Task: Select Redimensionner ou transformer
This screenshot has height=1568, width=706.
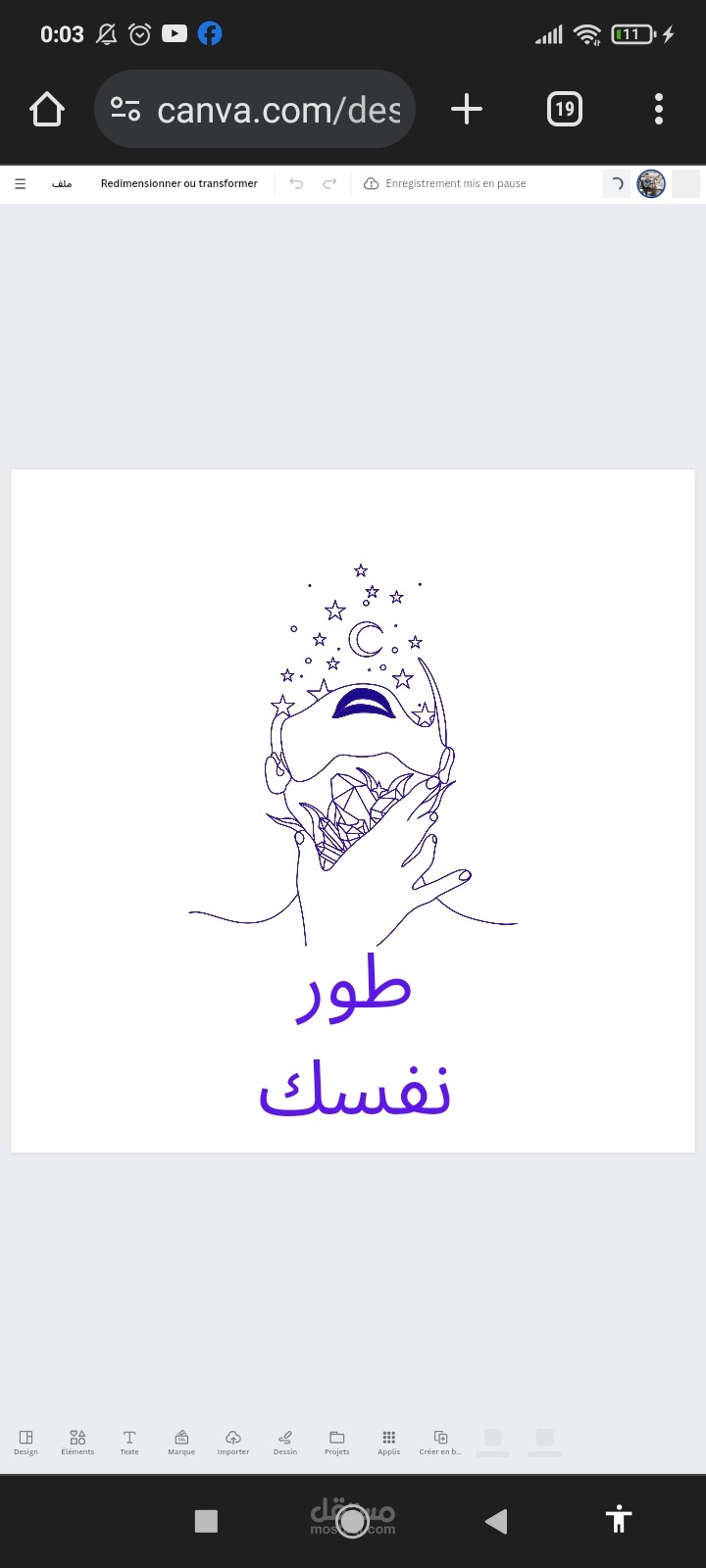Action: click(x=178, y=183)
